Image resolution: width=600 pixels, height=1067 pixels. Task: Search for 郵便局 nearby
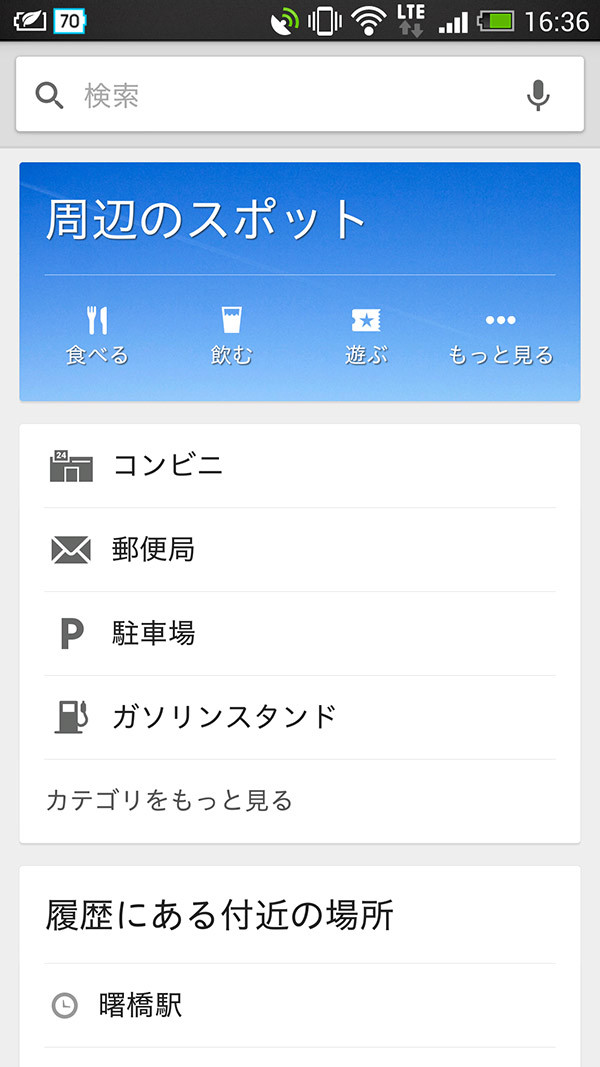click(300, 549)
